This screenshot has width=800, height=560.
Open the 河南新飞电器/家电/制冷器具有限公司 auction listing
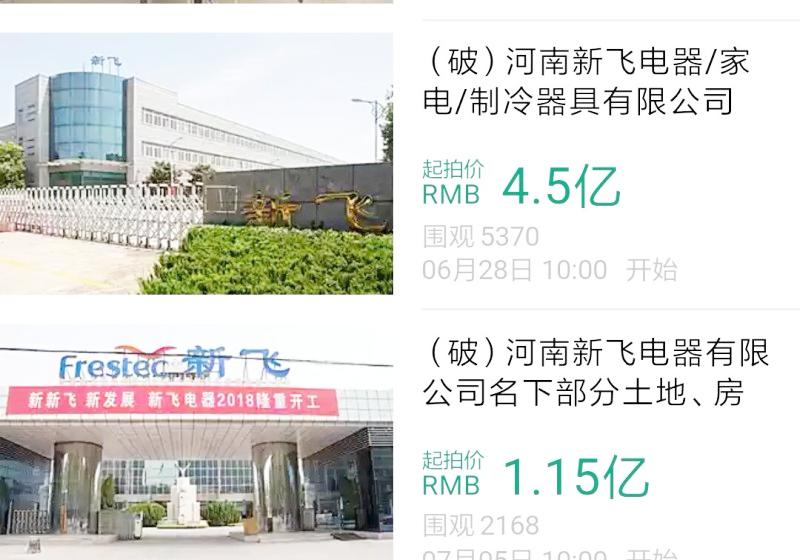coord(586,82)
